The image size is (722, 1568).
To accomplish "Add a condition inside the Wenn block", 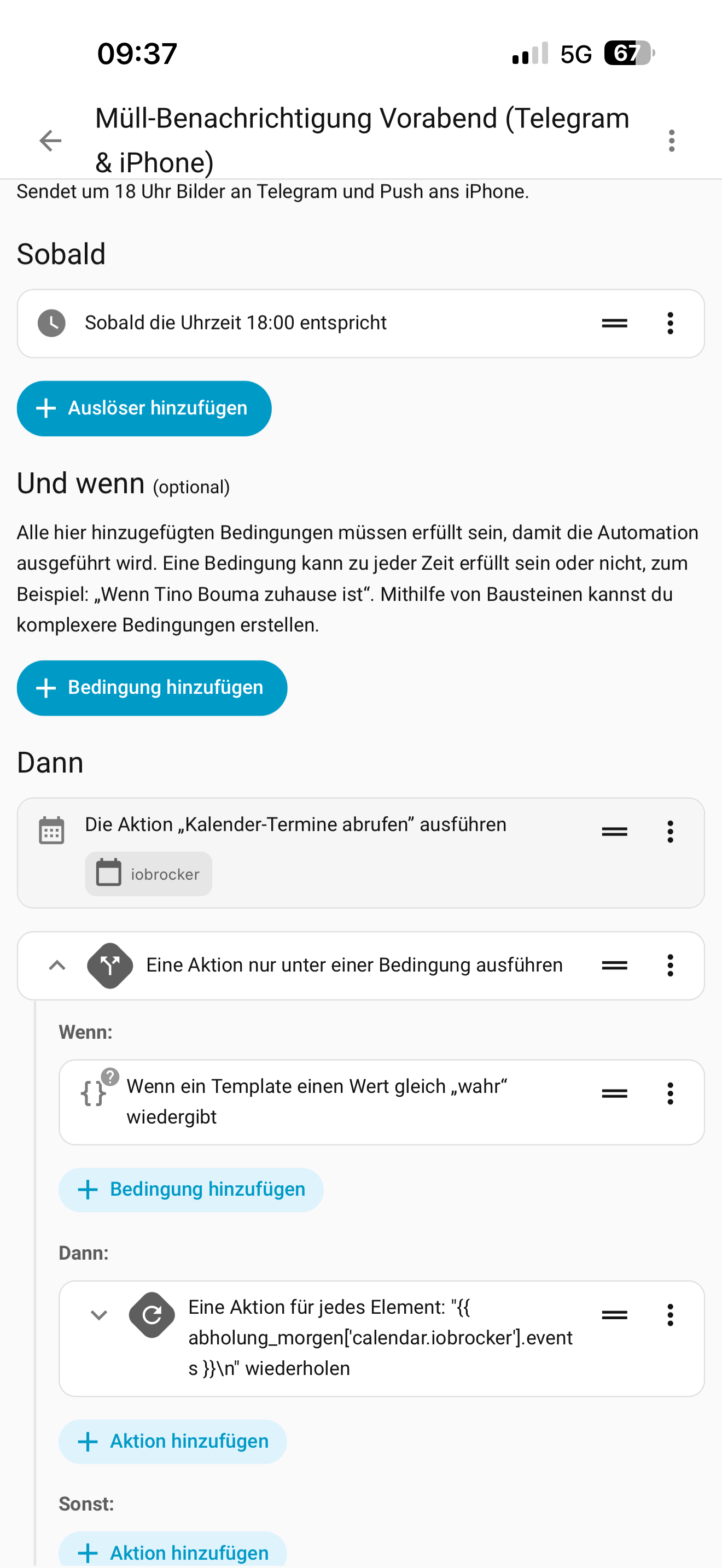I will click(x=191, y=1189).
